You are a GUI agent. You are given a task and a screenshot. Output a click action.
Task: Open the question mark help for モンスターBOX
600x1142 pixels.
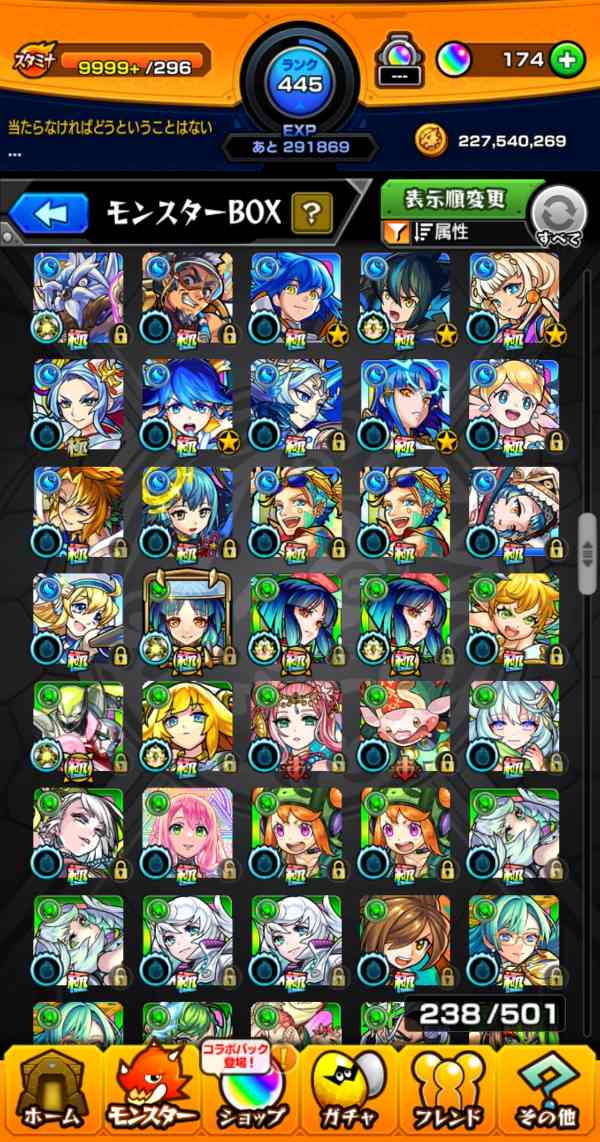pyautogui.click(x=311, y=213)
